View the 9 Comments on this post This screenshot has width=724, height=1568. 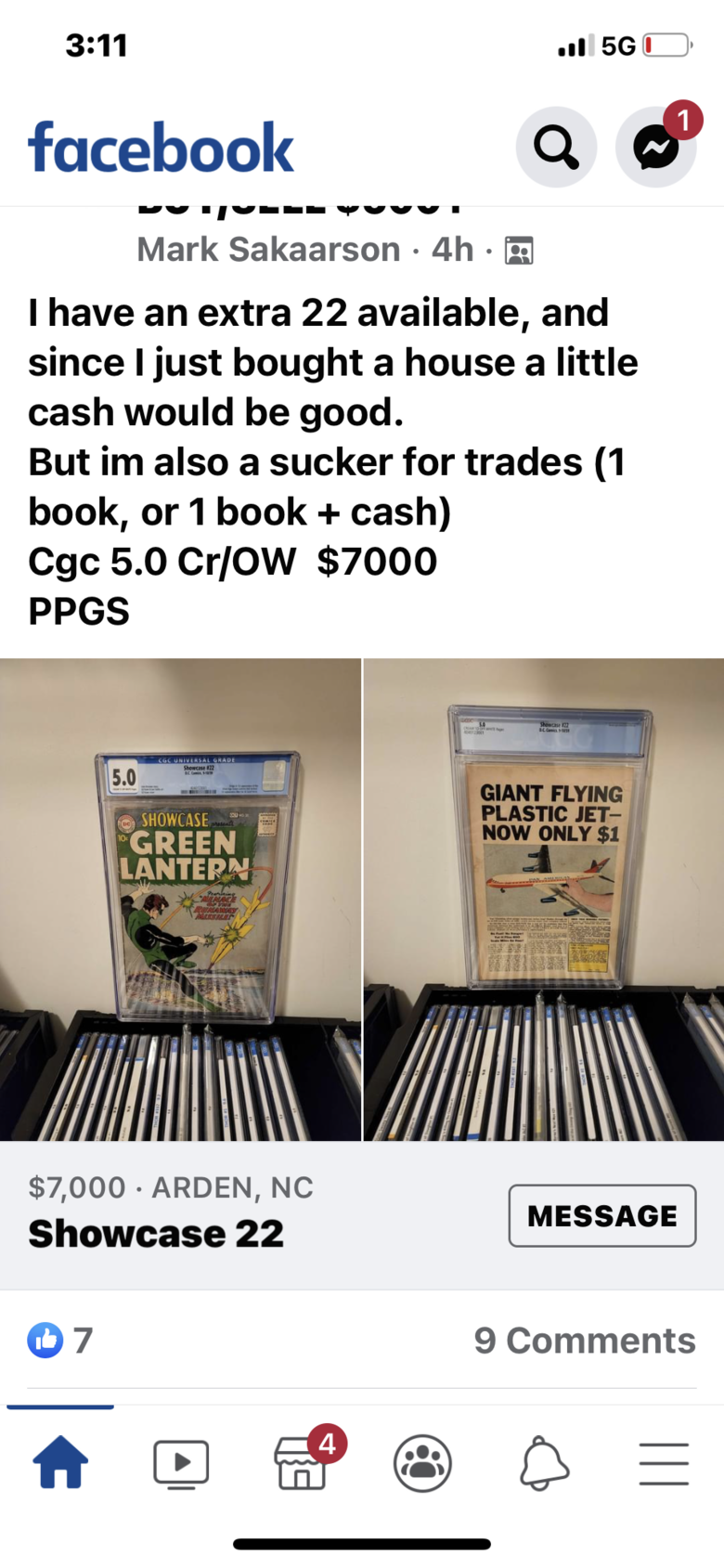(585, 1341)
